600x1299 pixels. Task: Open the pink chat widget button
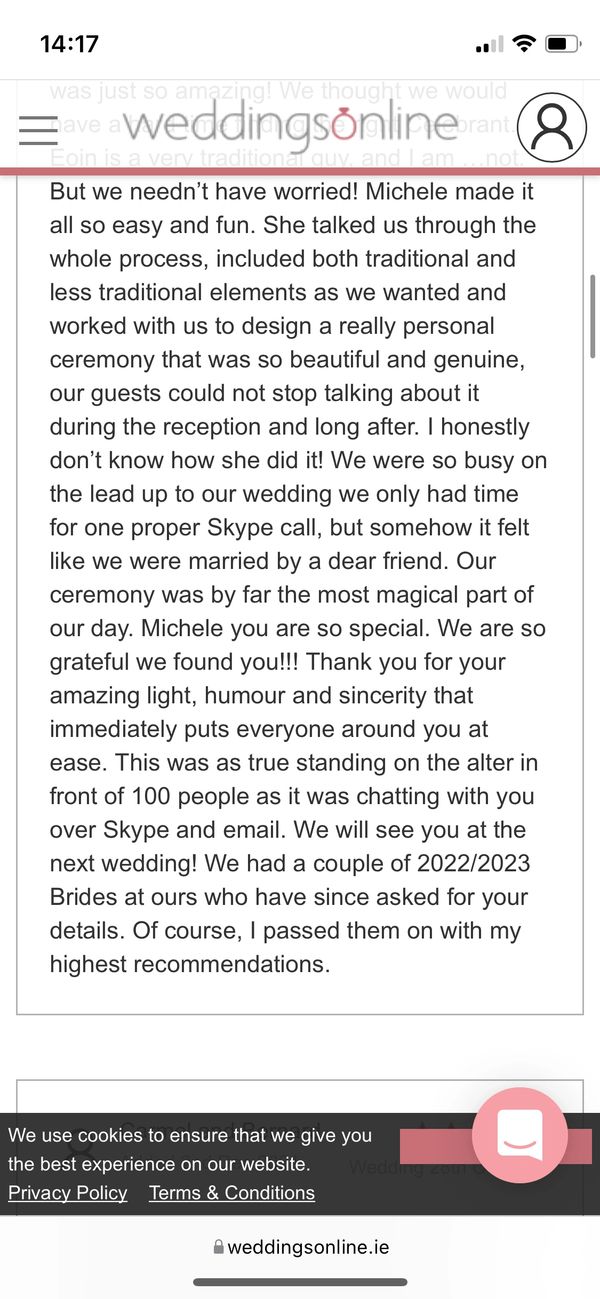pos(520,1136)
